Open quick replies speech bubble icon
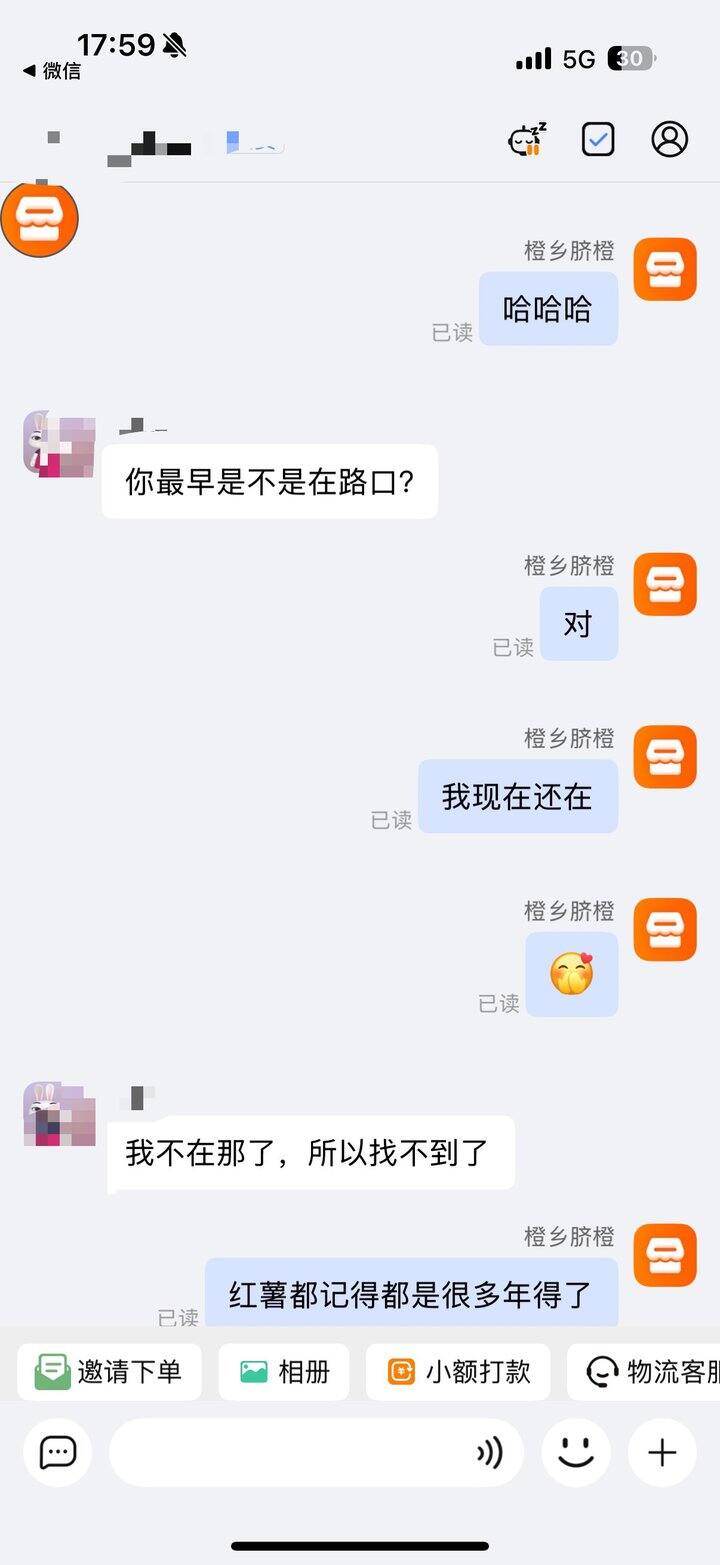This screenshot has width=720, height=1565. coord(58,1452)
